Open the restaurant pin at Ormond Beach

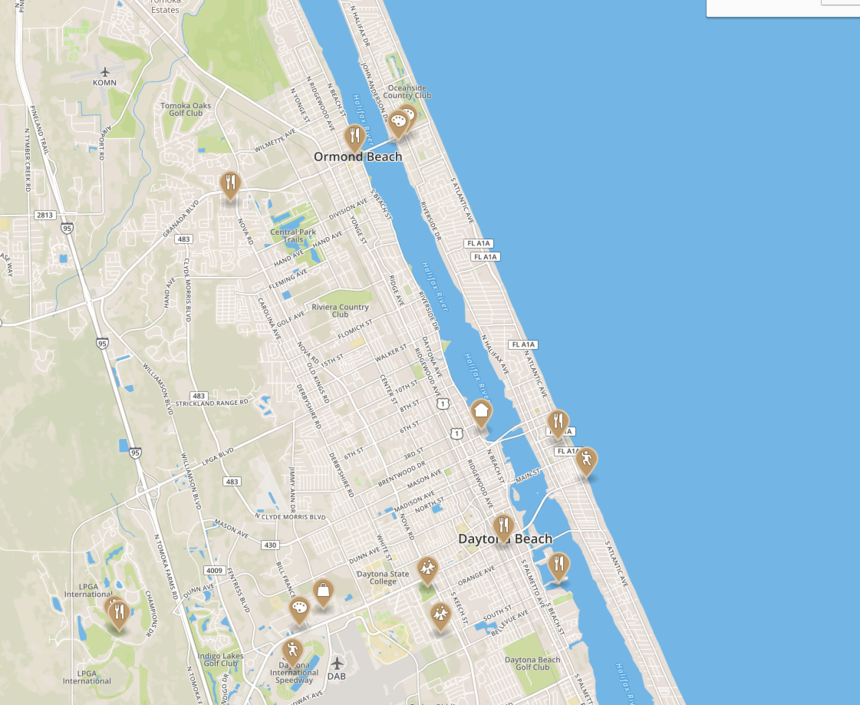click(353, 137)
